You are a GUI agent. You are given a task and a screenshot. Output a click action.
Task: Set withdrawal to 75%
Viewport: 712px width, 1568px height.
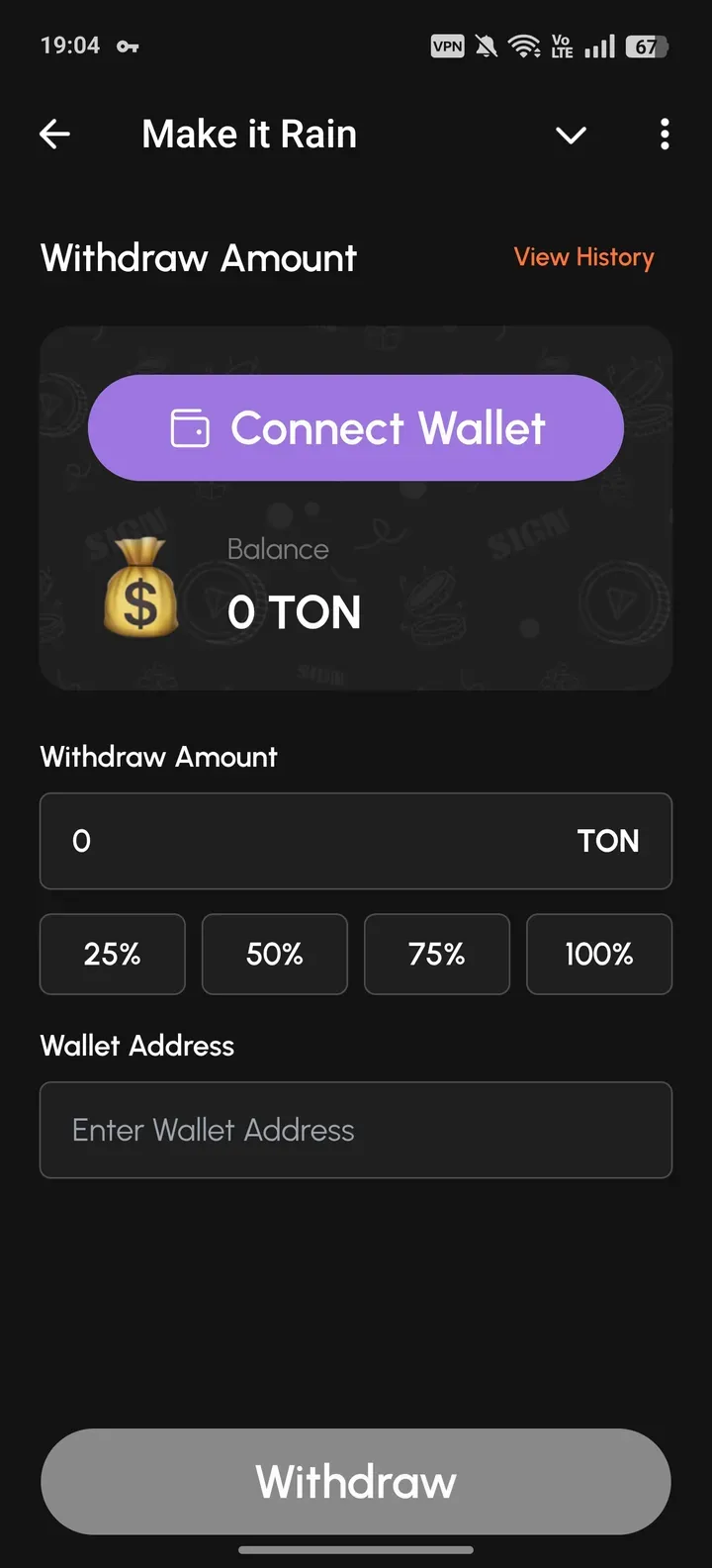tap(437, 955)
